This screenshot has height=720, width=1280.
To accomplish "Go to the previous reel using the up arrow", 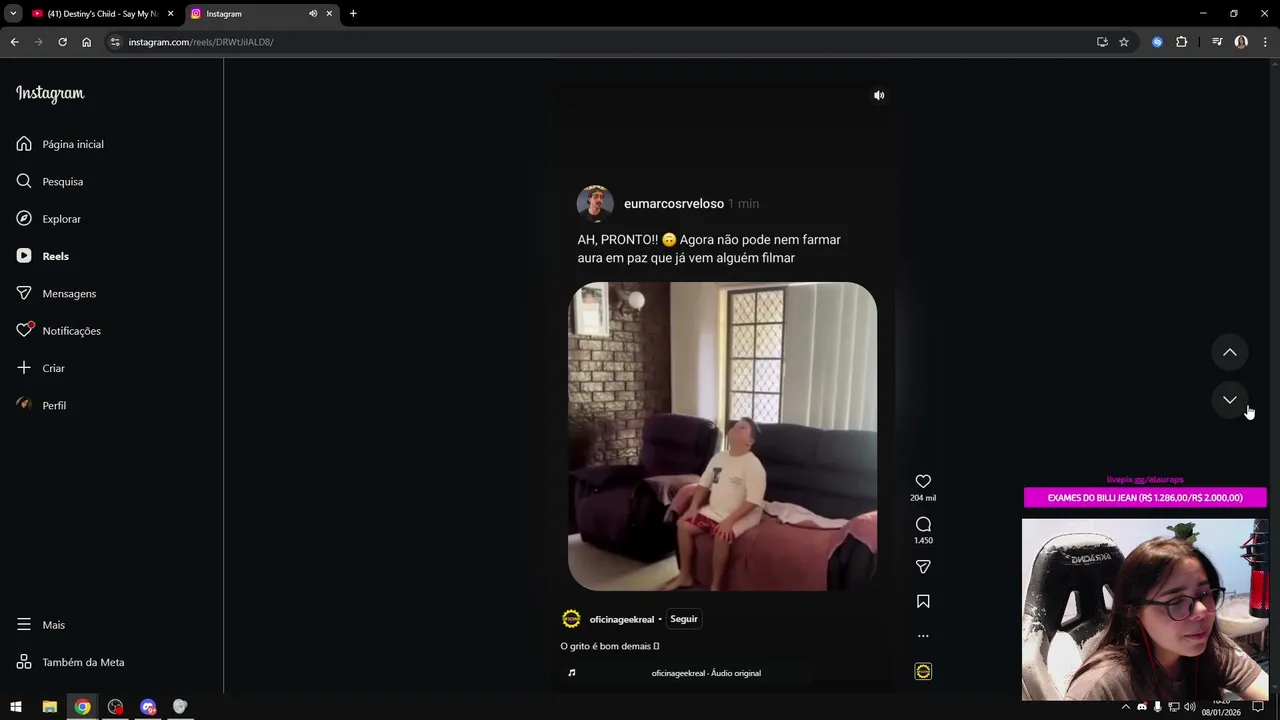I will [1230, 352].
